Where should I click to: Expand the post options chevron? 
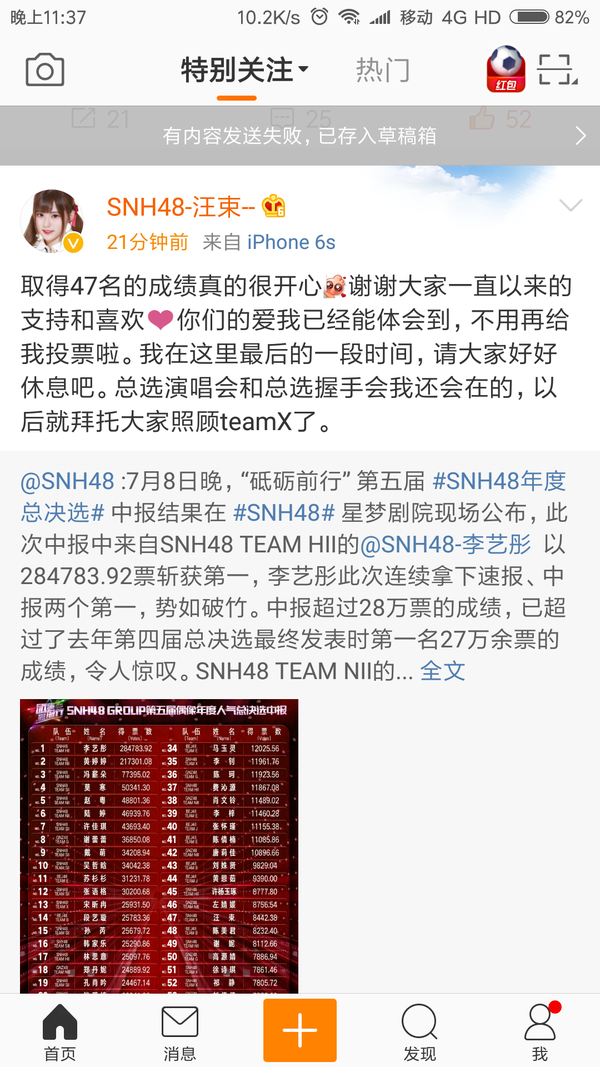(570, 206)
